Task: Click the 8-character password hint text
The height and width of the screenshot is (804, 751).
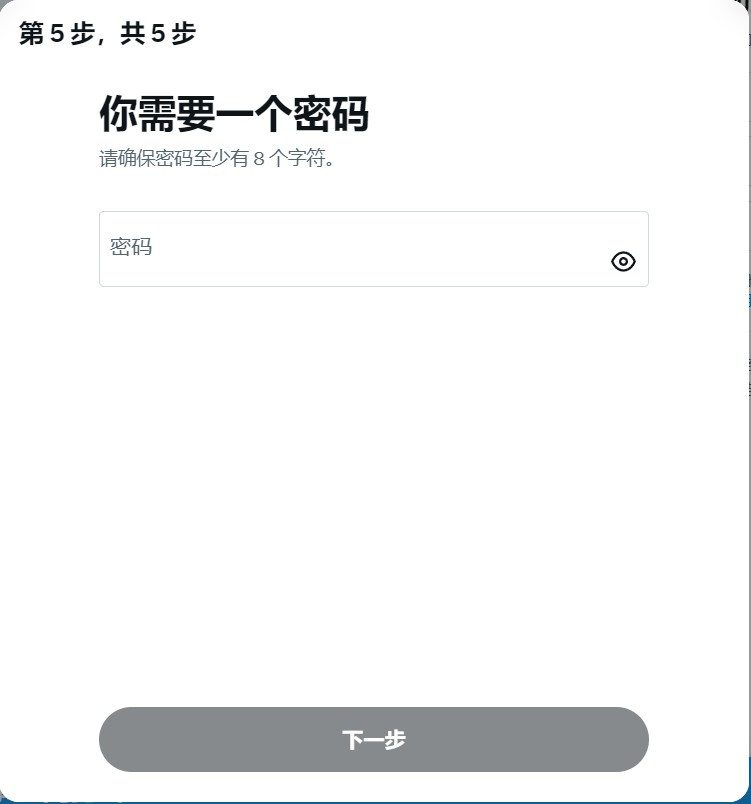Action: point(216,158)
